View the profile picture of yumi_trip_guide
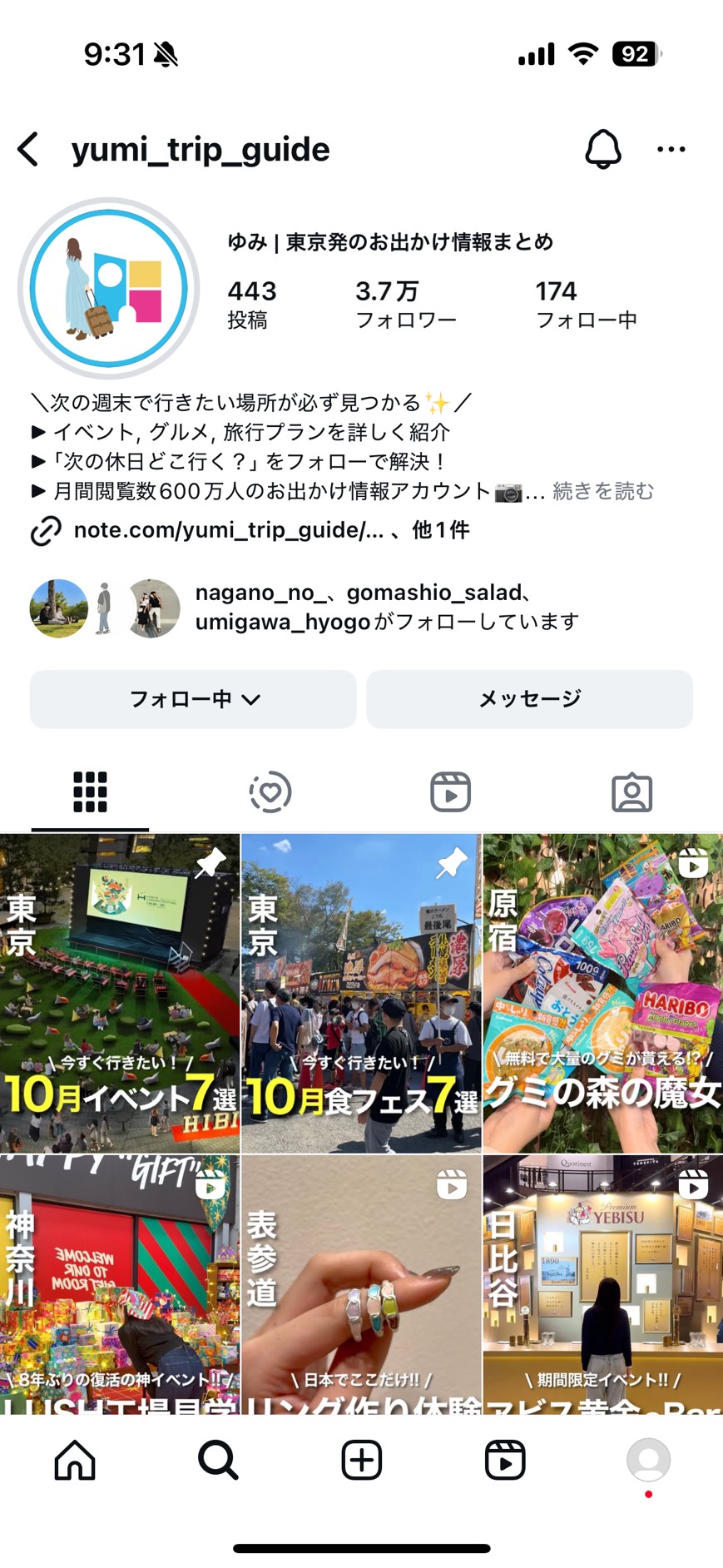Image resolution: width=723 pixels, height=1568 pixels. 109,288
